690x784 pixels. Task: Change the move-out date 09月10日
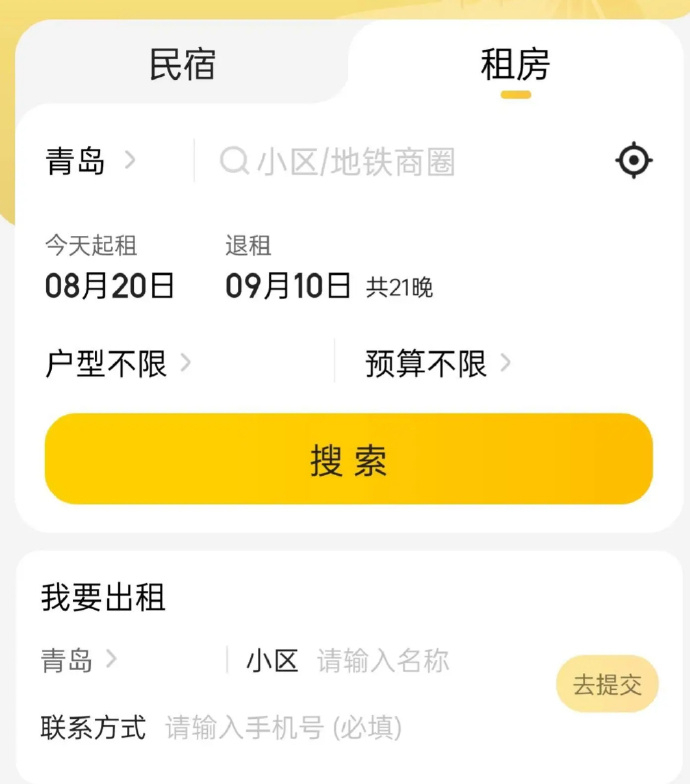pos(288,286)
